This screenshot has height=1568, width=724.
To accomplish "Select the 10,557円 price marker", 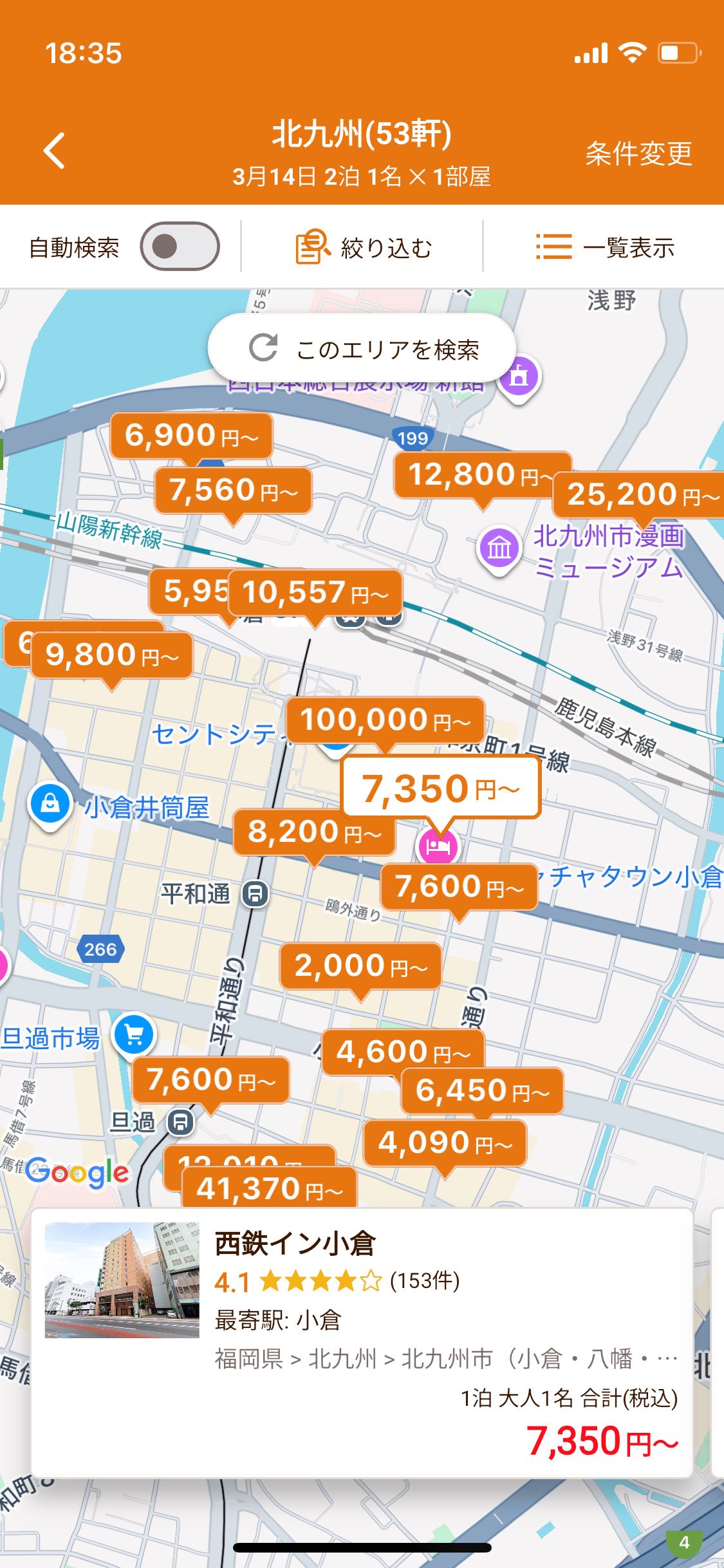I will (x=315, y=592).
